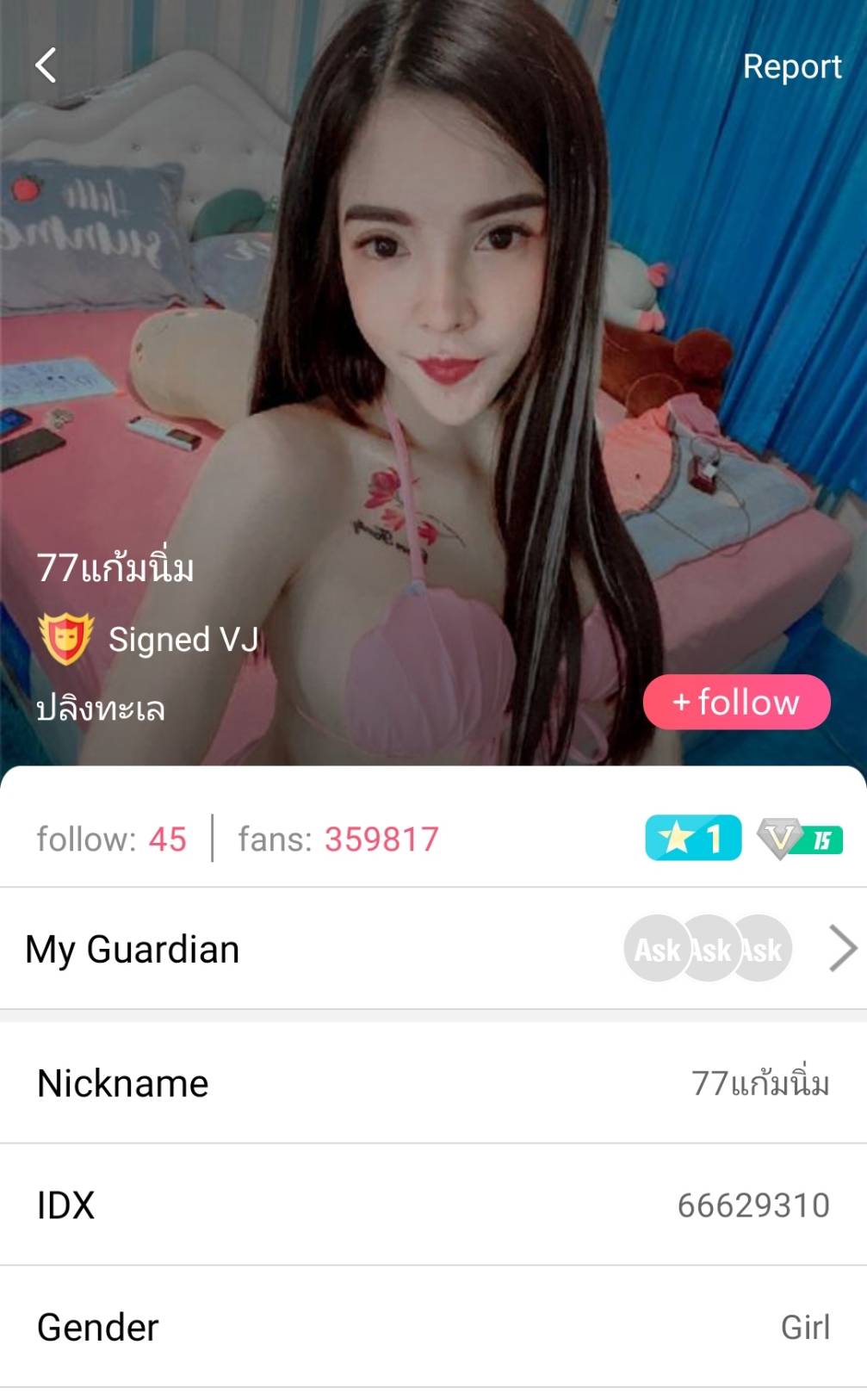The width and height of the screenshot is (867, 1400).
Task: Go back using the top-left arrow
Action: tap(46, 65)
